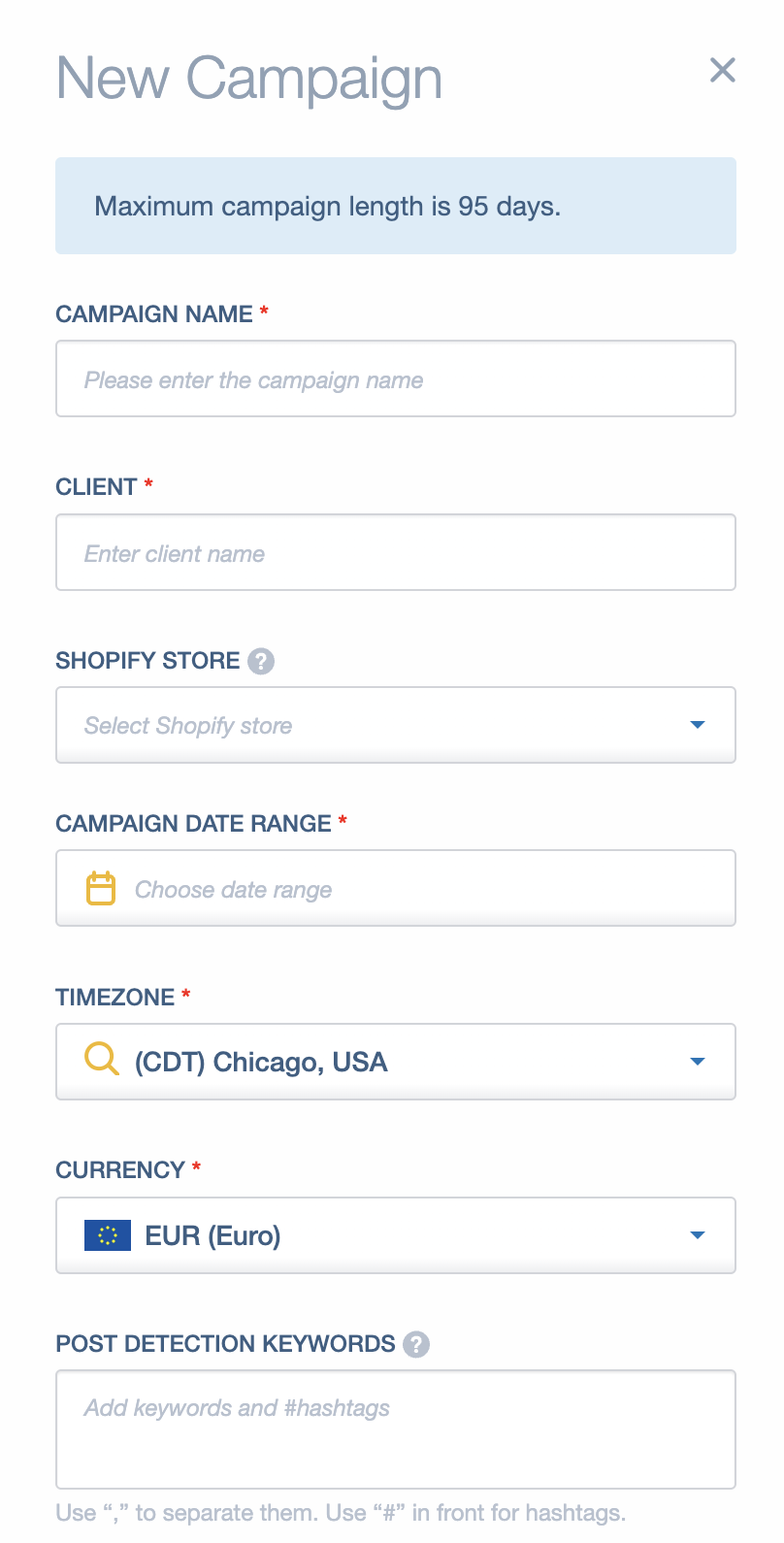Choose a campaign date range
This screenshot has width=784, height=1543.
pos(396,888)
